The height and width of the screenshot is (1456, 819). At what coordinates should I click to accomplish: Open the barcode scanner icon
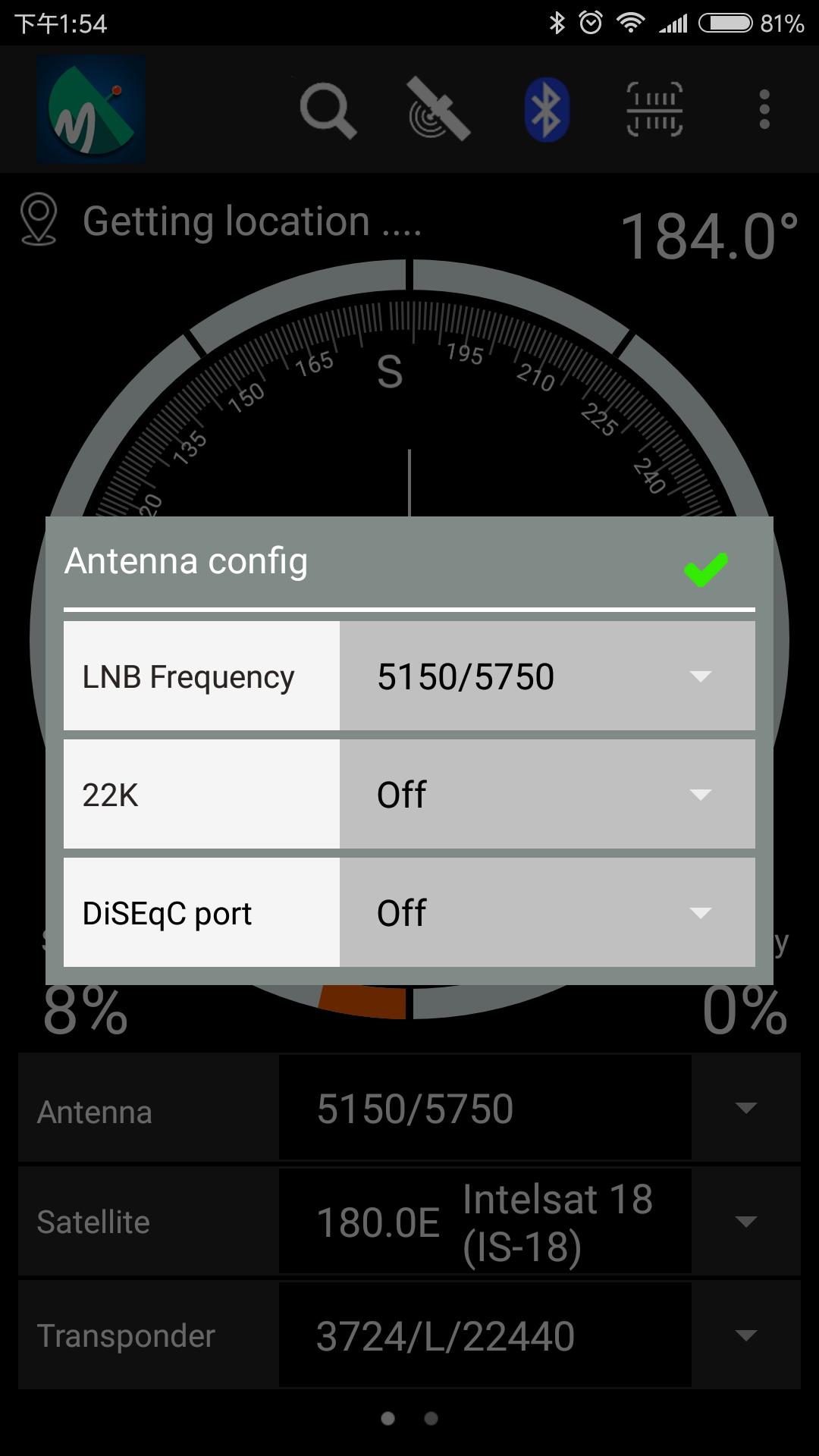tap(654, 111)
